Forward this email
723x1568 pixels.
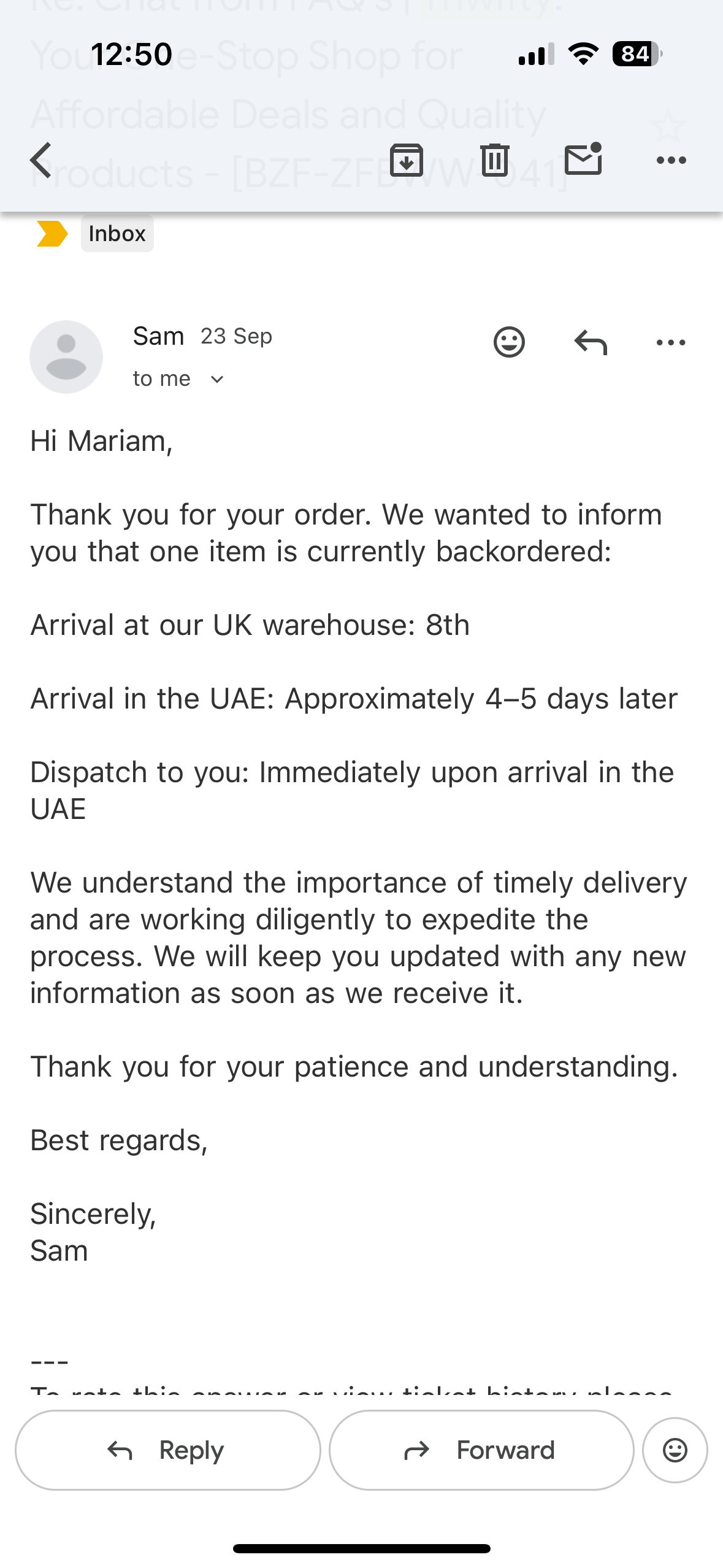pyautogui.click(x=481, y=1450)
